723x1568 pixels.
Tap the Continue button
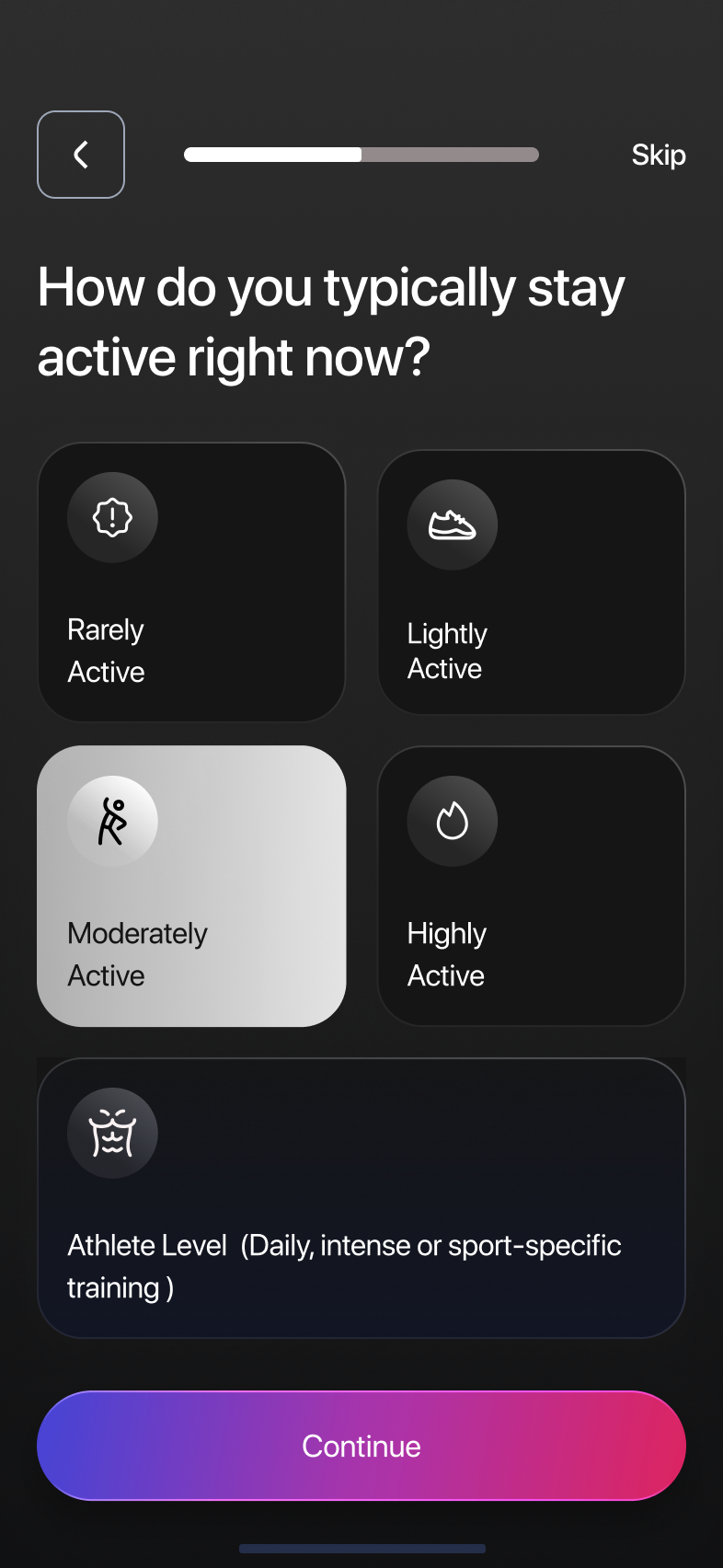coord(361,1446)
